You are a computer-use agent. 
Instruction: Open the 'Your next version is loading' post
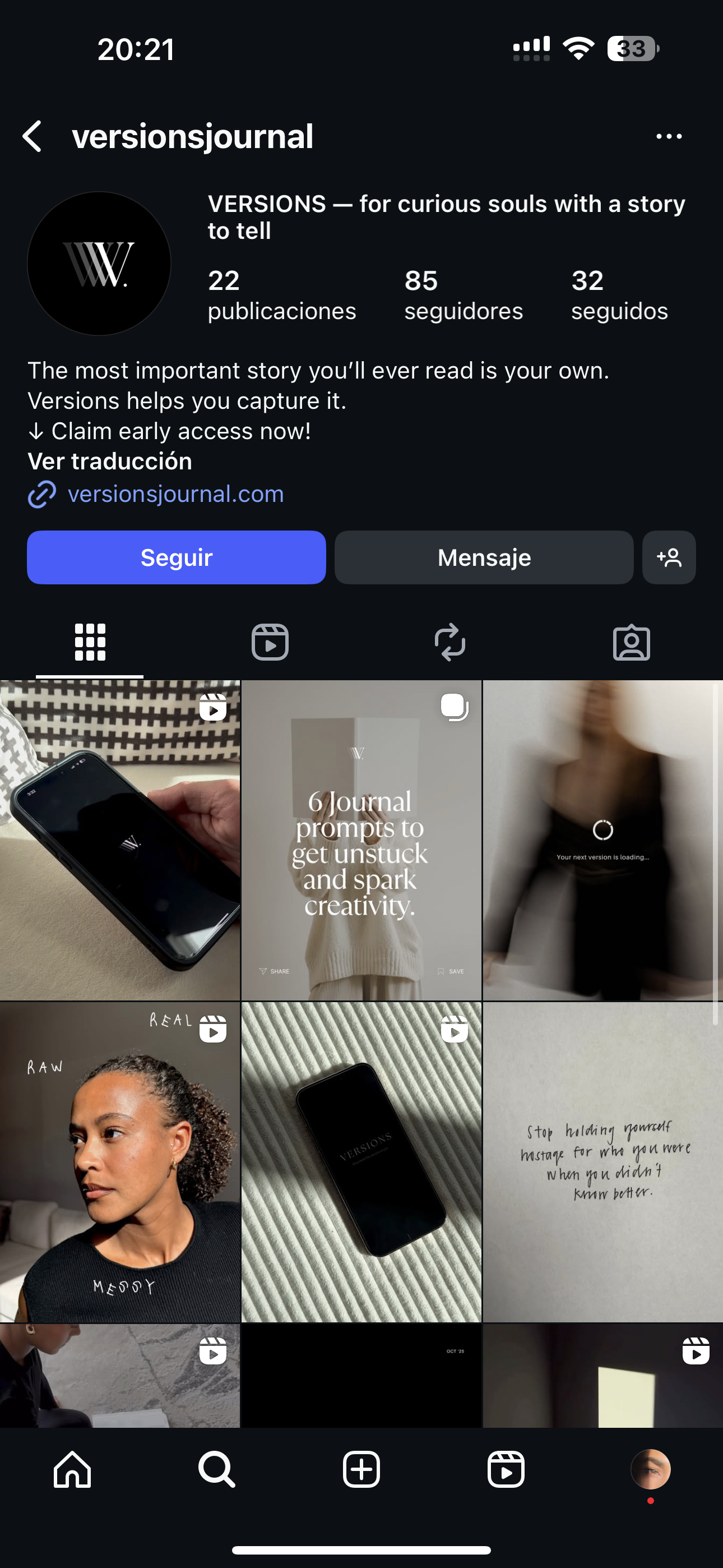(x=602, y=840)
